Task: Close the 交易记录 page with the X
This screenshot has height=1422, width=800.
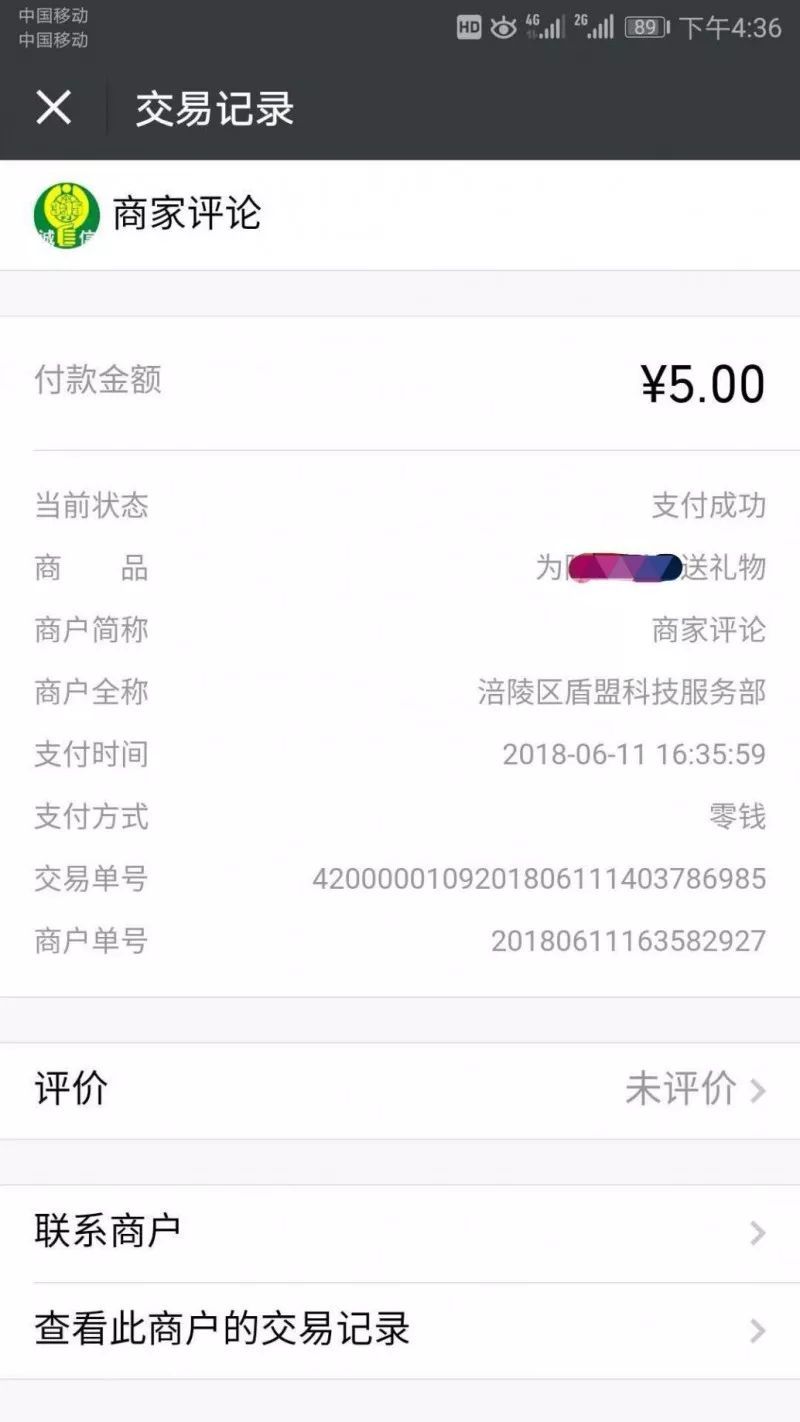Action: tap(55, 108)
